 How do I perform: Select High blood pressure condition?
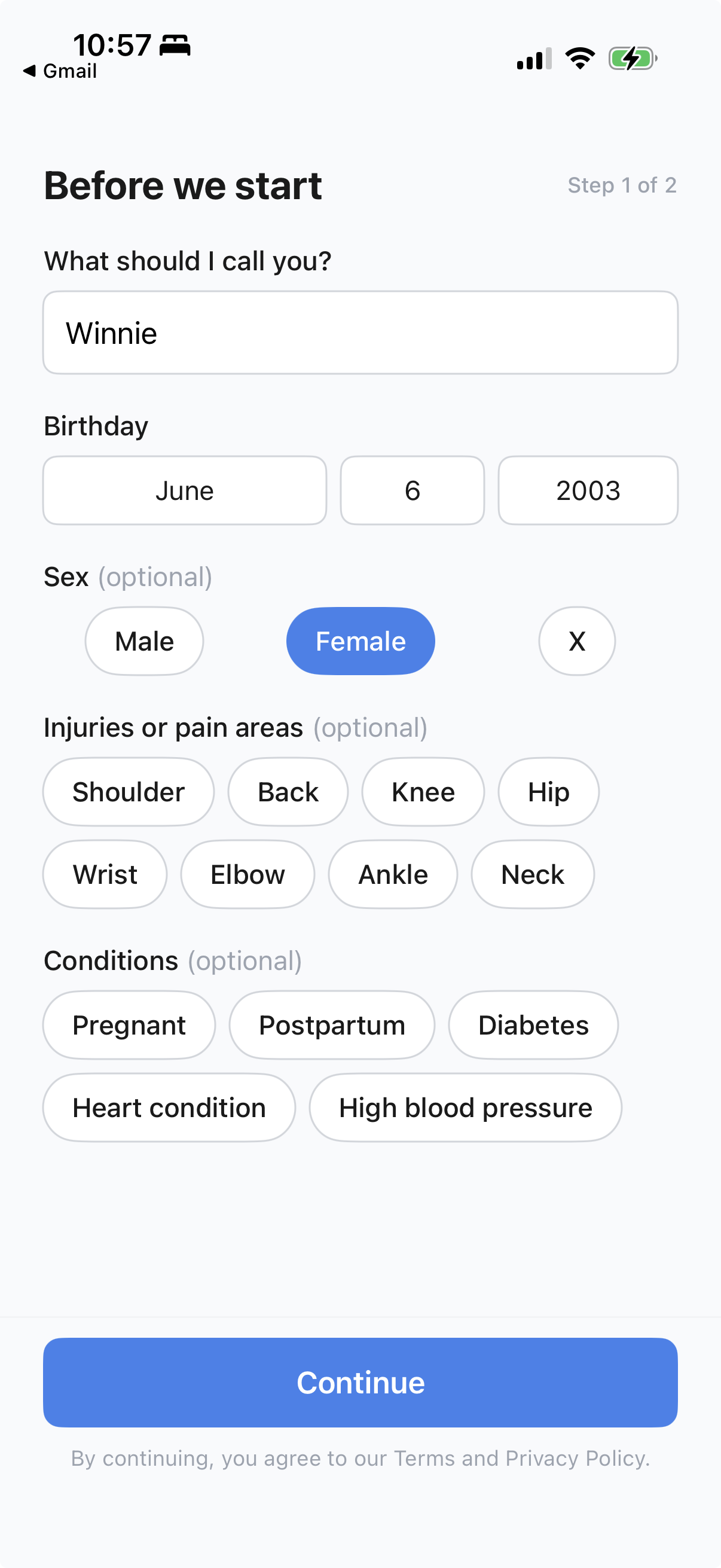coord(466,1107)
